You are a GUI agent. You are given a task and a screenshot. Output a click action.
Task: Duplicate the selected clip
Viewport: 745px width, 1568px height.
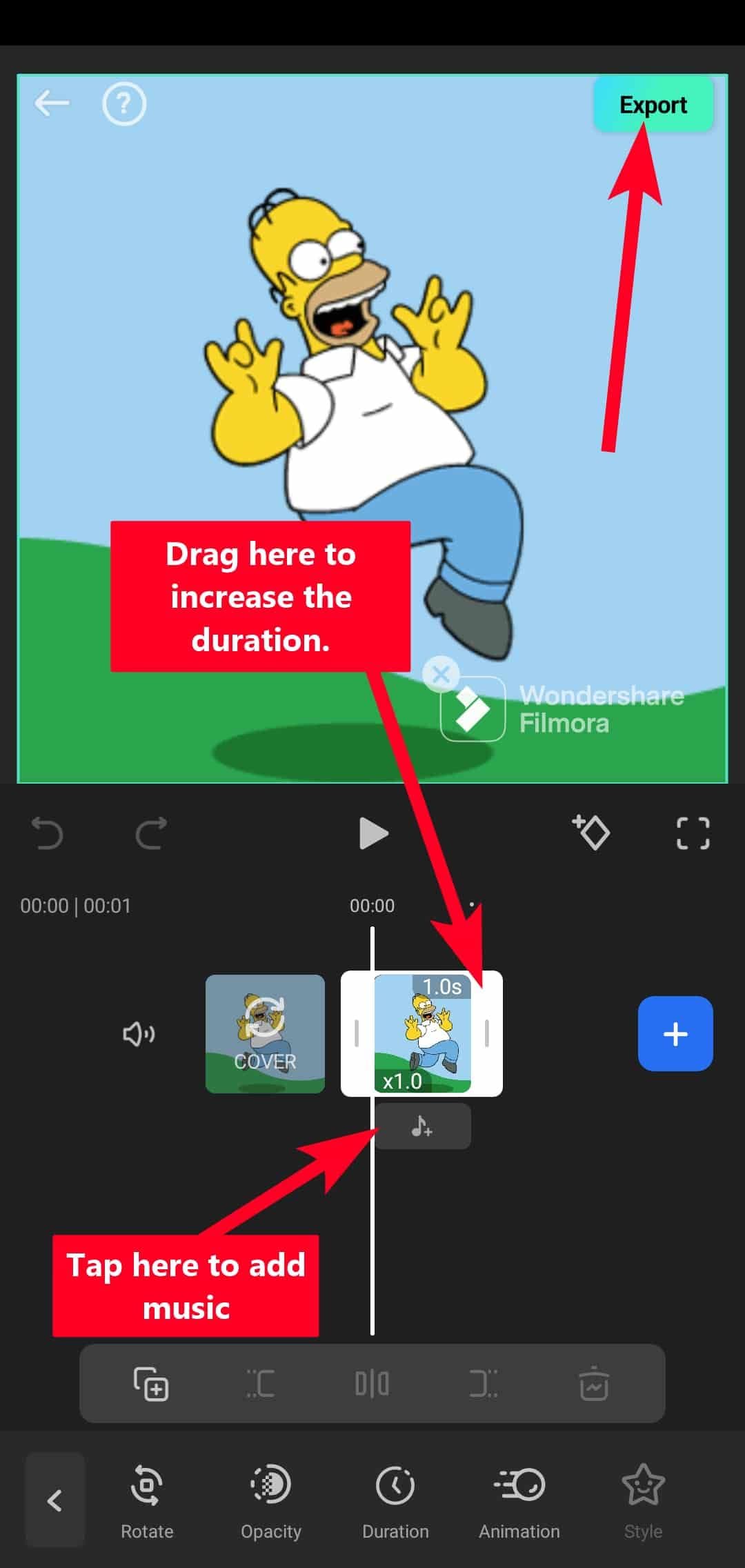[151, 1383]
